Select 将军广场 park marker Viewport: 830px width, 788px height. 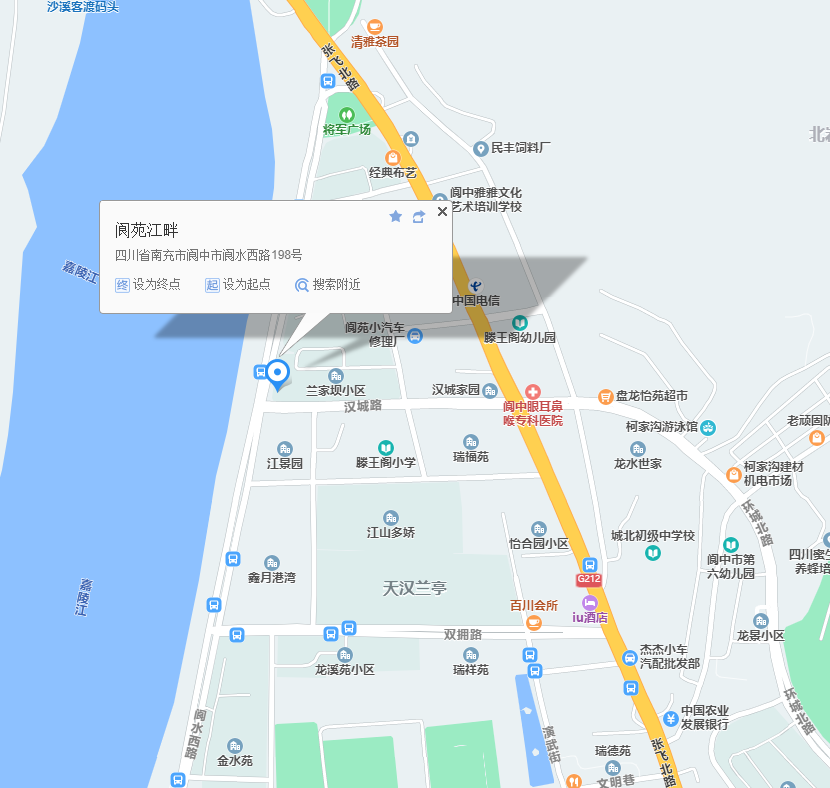point(347,115)
